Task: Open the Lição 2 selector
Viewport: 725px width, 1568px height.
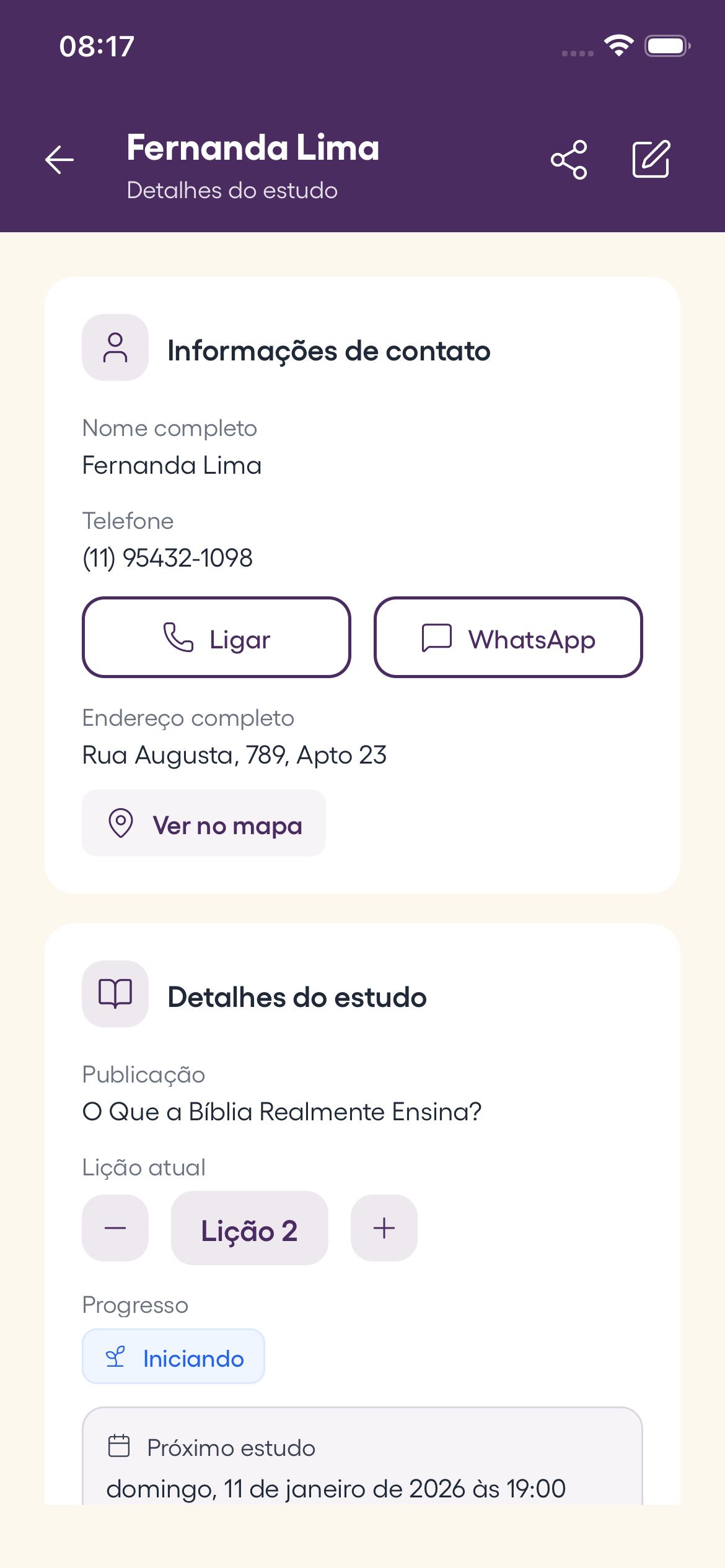Action: [x=249, y=1230]
